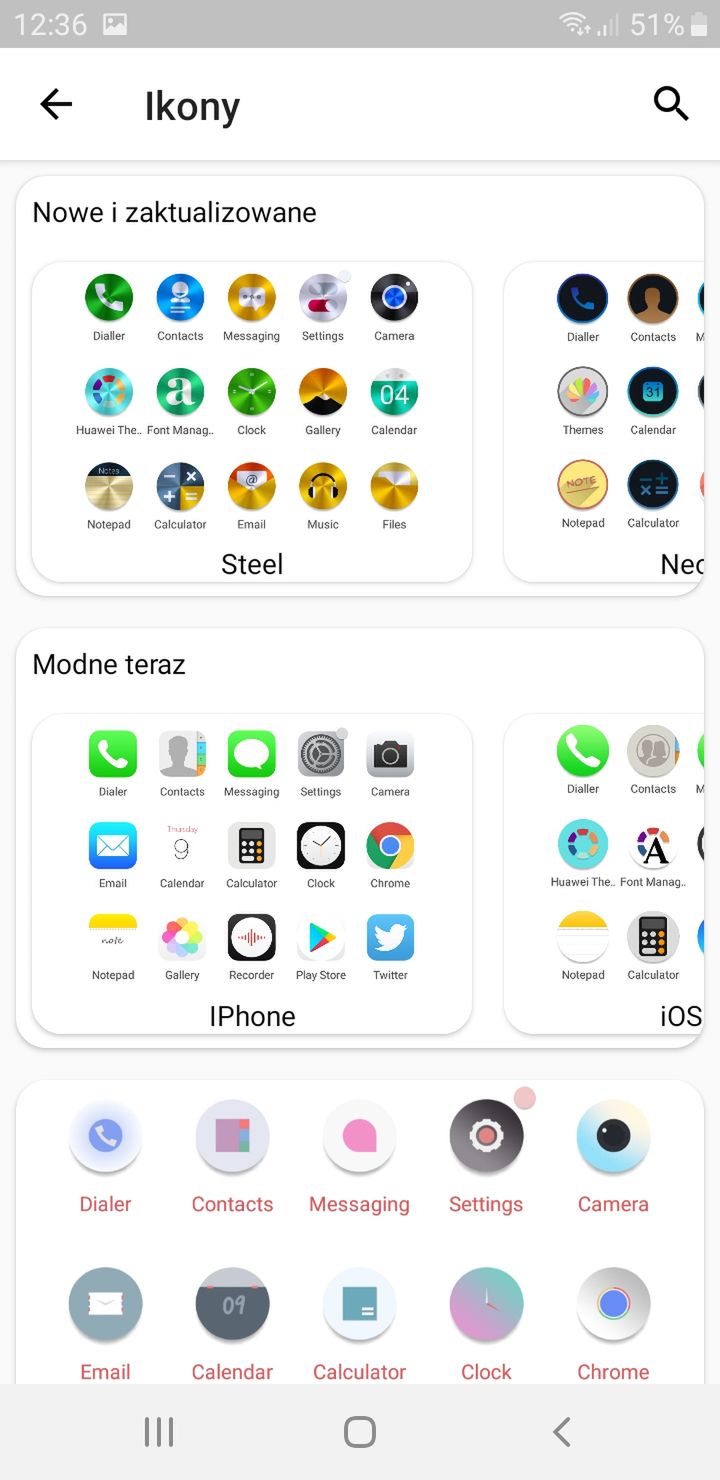Open the IPhone icon pack
Image resolution: width=720 pixels, height=1480 pixels.
(252, 874)
